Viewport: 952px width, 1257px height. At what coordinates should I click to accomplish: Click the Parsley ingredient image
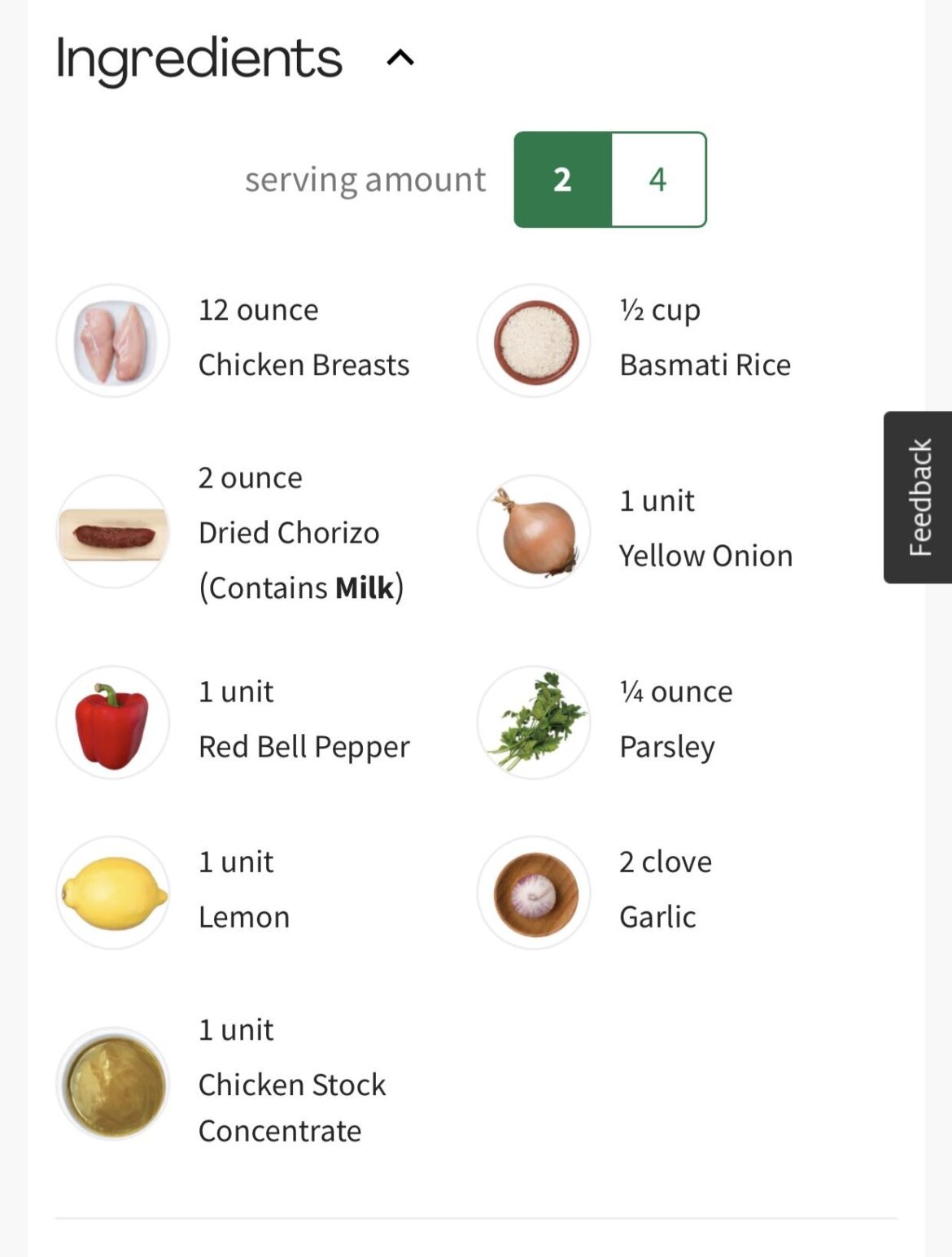tap(533, 721)
